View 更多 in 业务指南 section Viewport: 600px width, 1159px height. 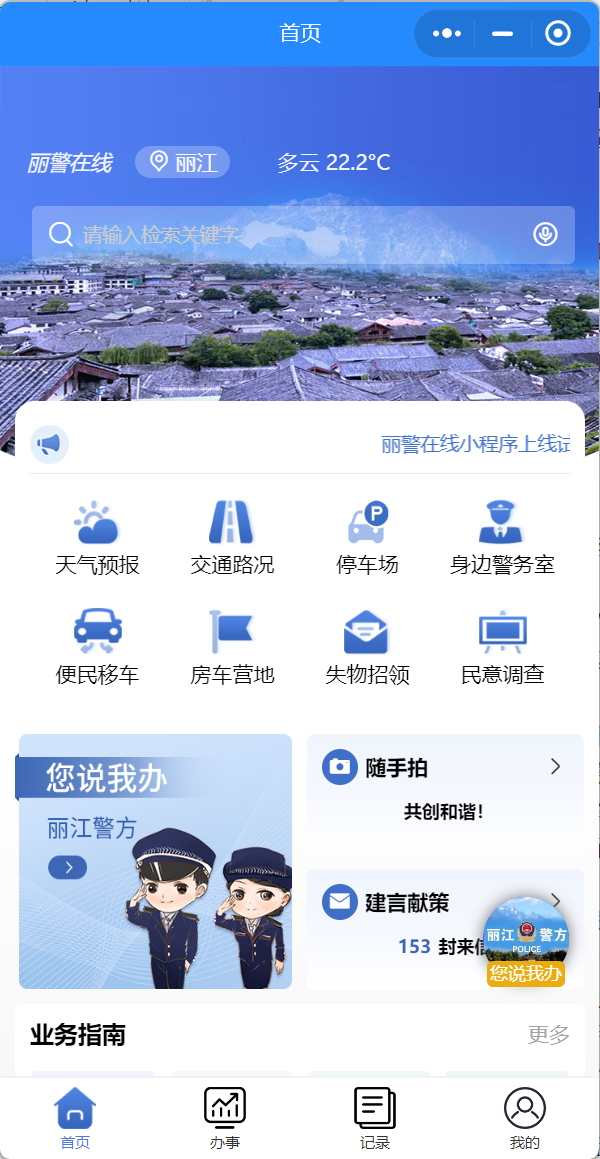(548, 1035)
